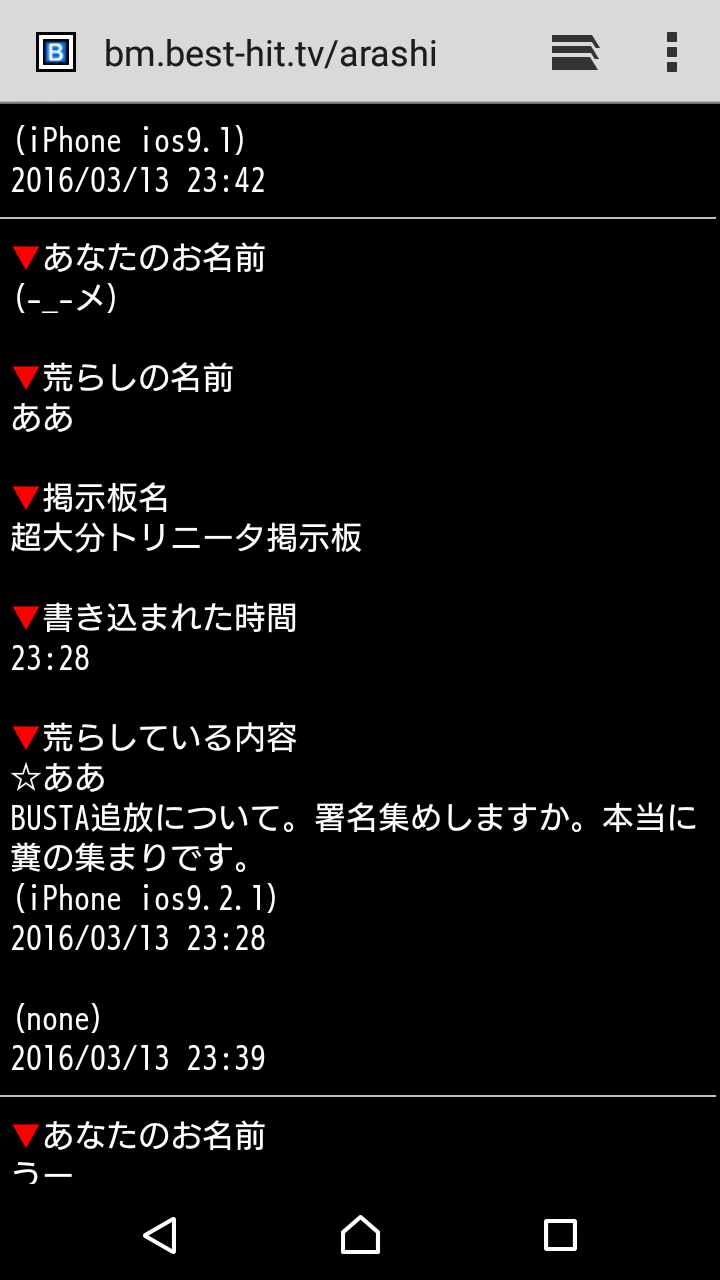Tap the bm.best-hit.tv/arashi address bar
720x1280 pixels.
pos(270,52)
